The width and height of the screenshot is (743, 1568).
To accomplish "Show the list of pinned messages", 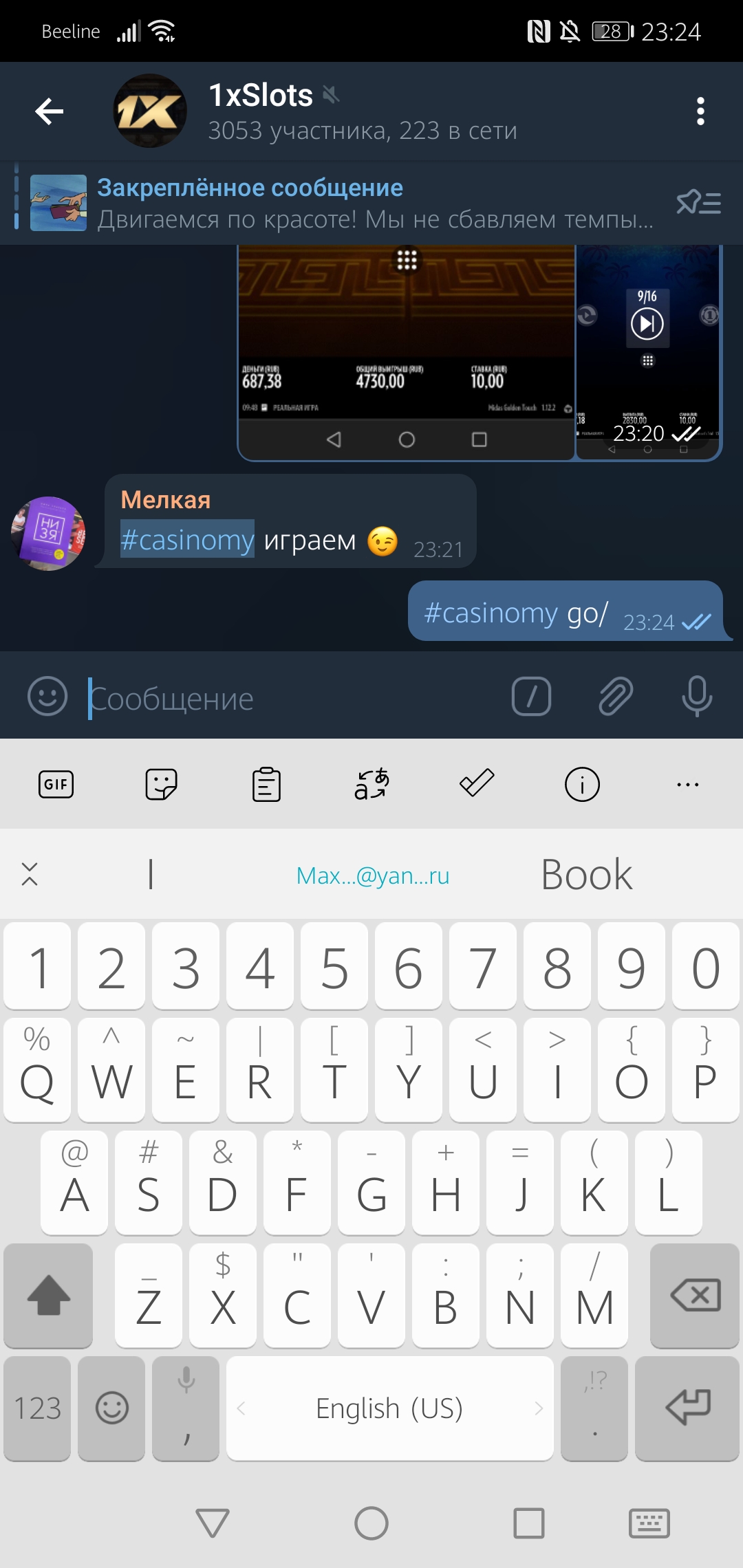I will click(698, 203).
